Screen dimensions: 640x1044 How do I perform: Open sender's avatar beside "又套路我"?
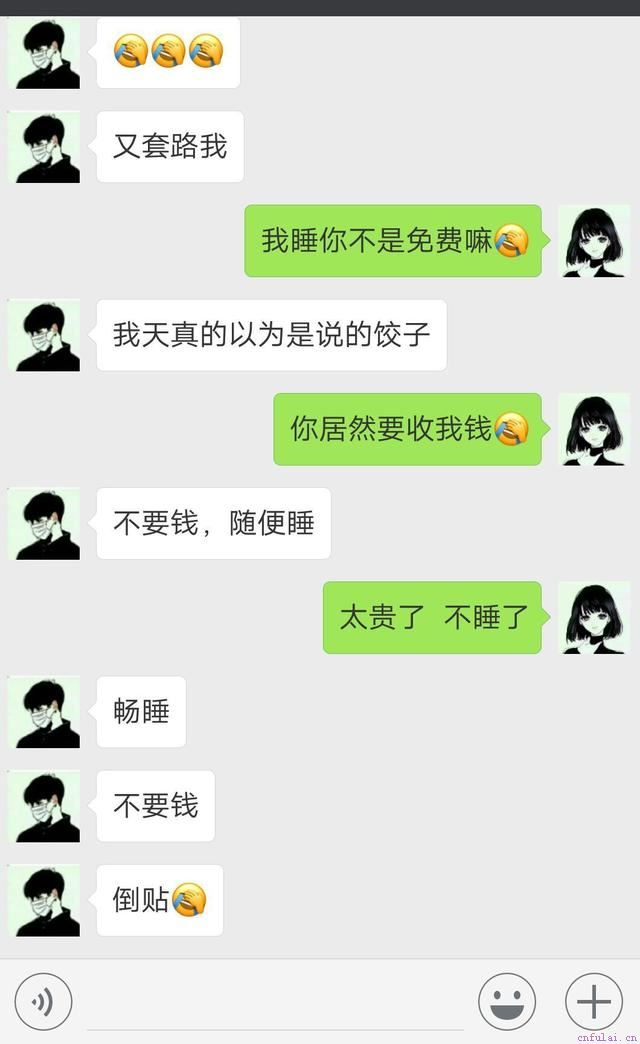(x=44, y=147)
